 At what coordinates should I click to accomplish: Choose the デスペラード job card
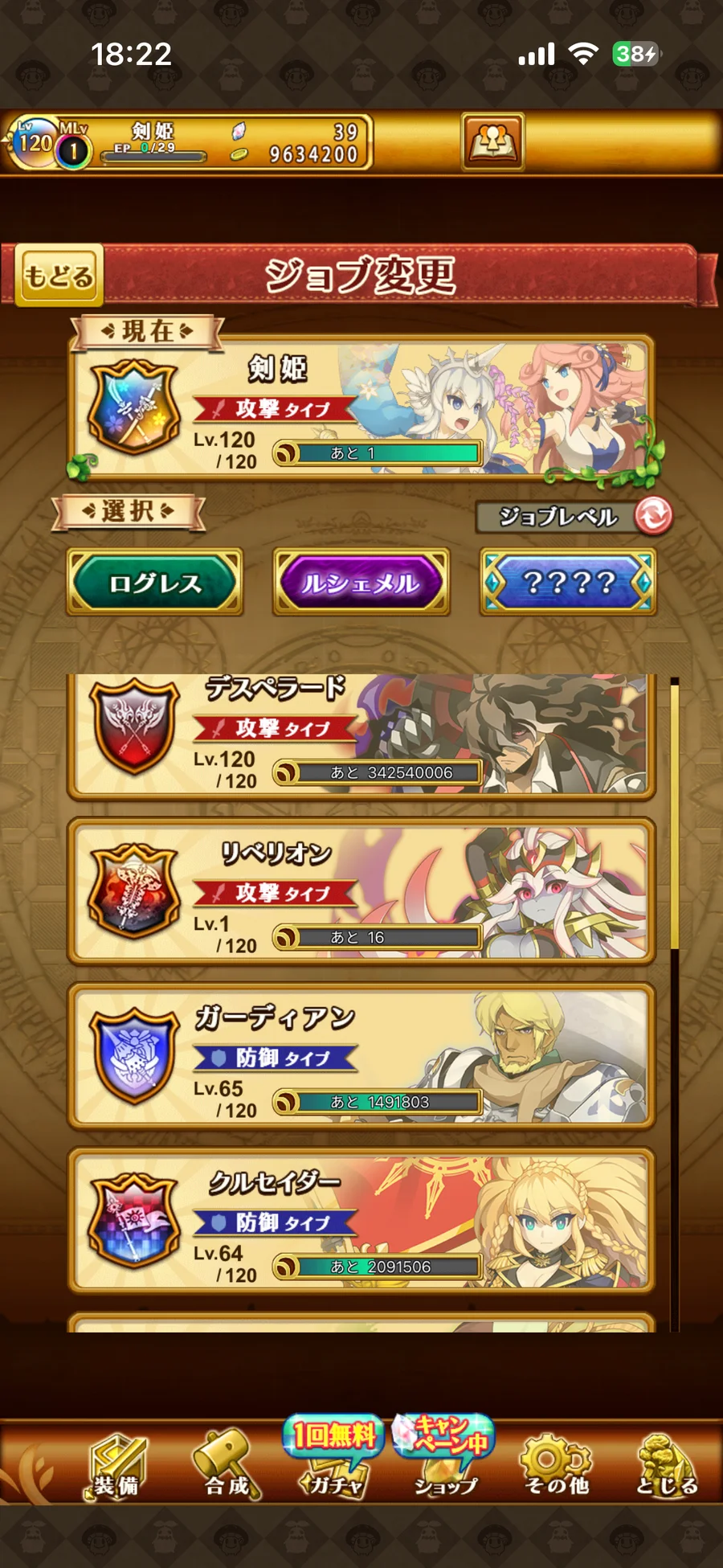point(361,735)
